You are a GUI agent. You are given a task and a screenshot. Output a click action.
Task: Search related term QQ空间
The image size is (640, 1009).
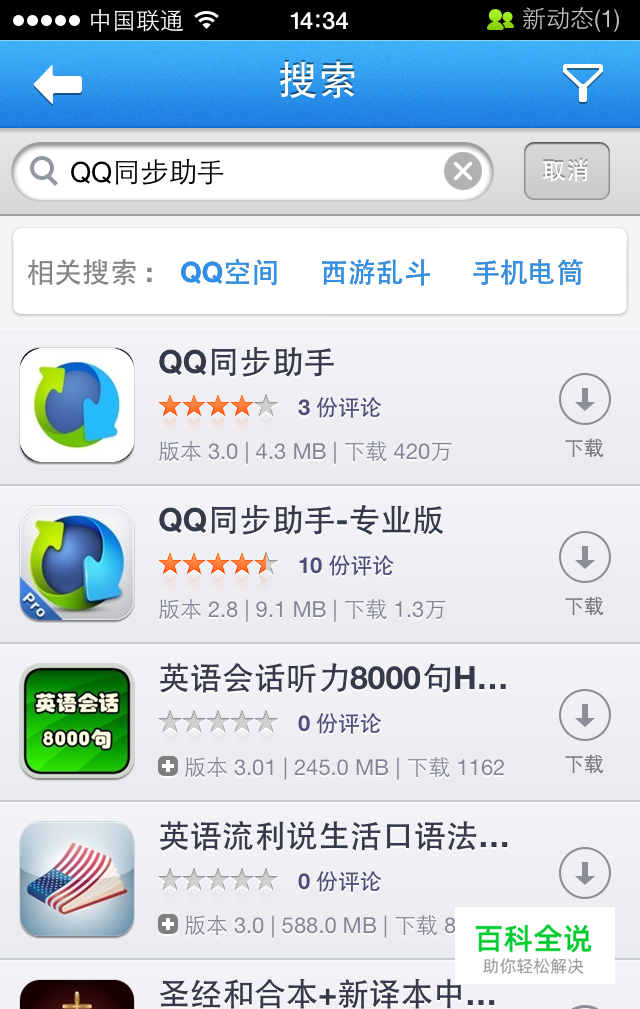(x=229, y=272)
